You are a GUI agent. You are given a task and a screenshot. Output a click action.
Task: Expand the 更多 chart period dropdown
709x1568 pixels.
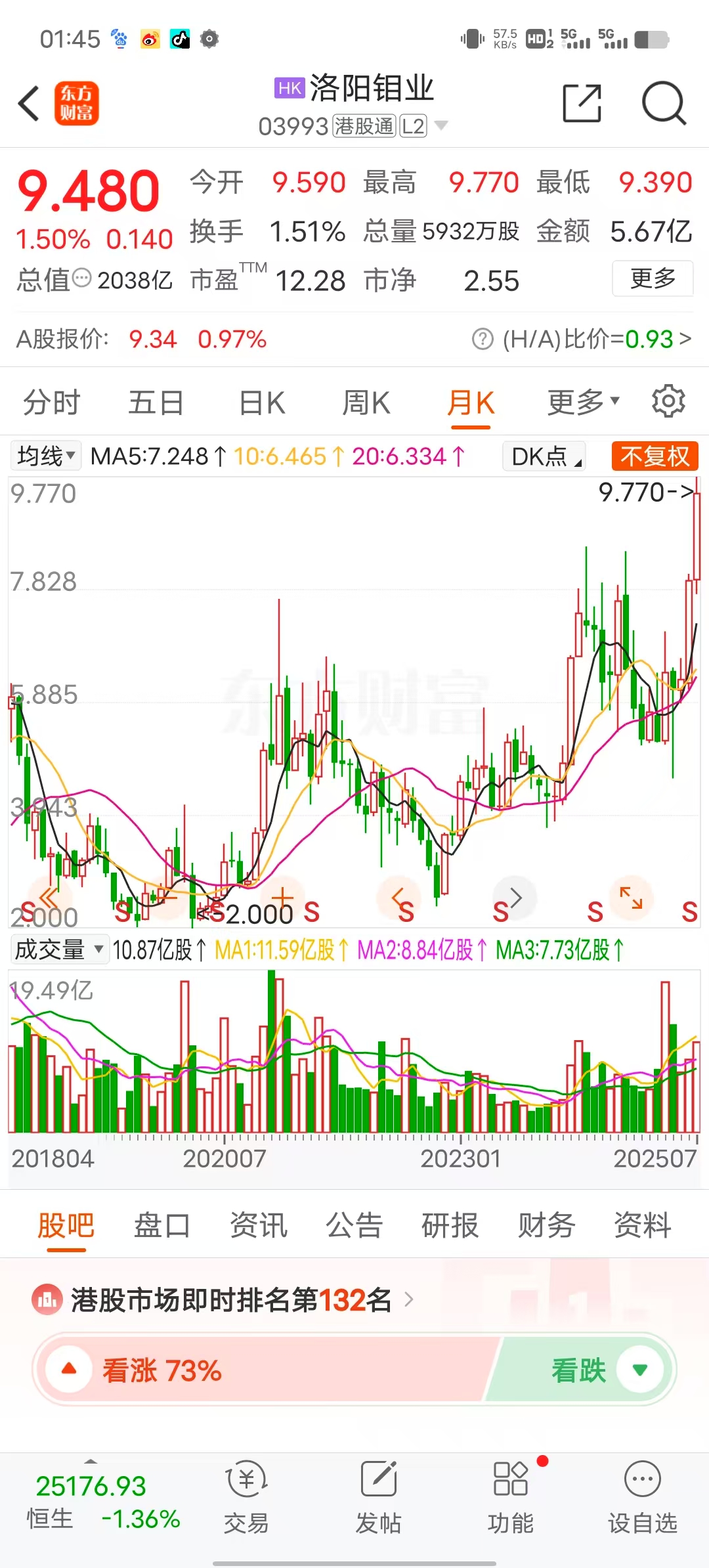(582, 403)
